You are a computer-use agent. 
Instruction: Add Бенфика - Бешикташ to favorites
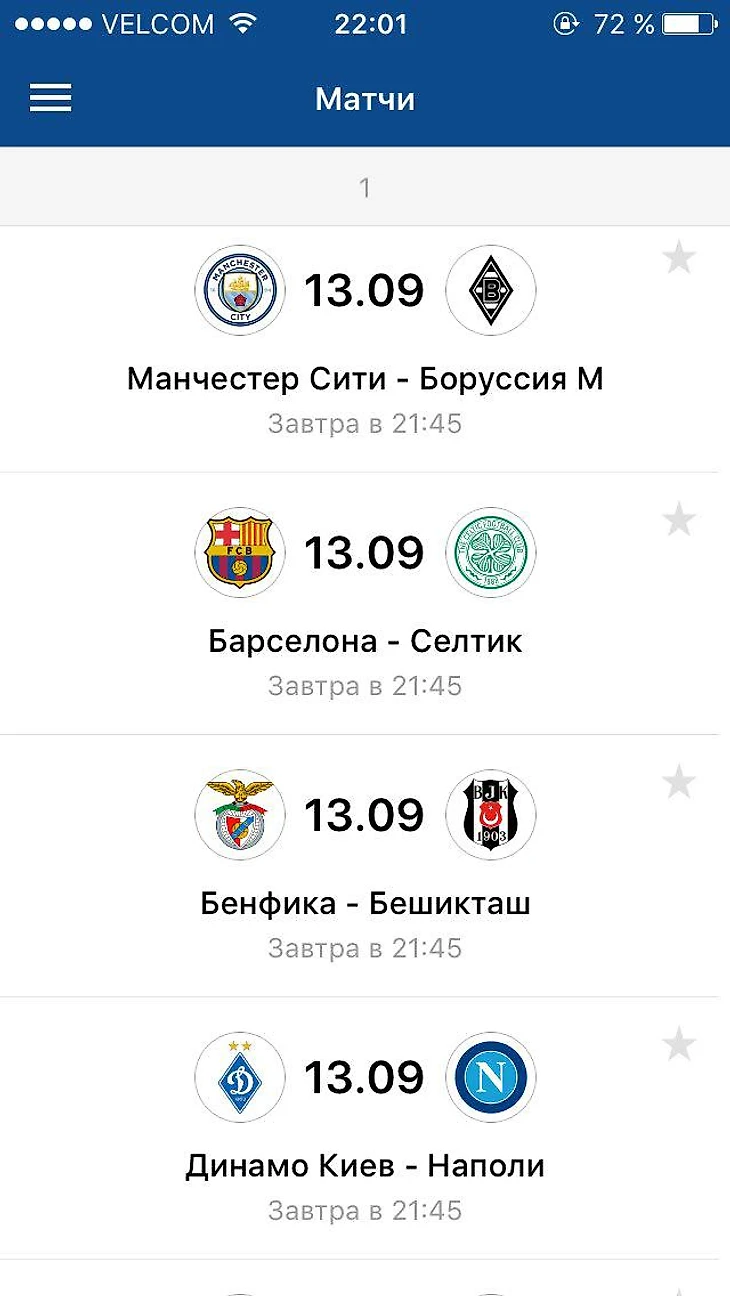pos(679,783)
